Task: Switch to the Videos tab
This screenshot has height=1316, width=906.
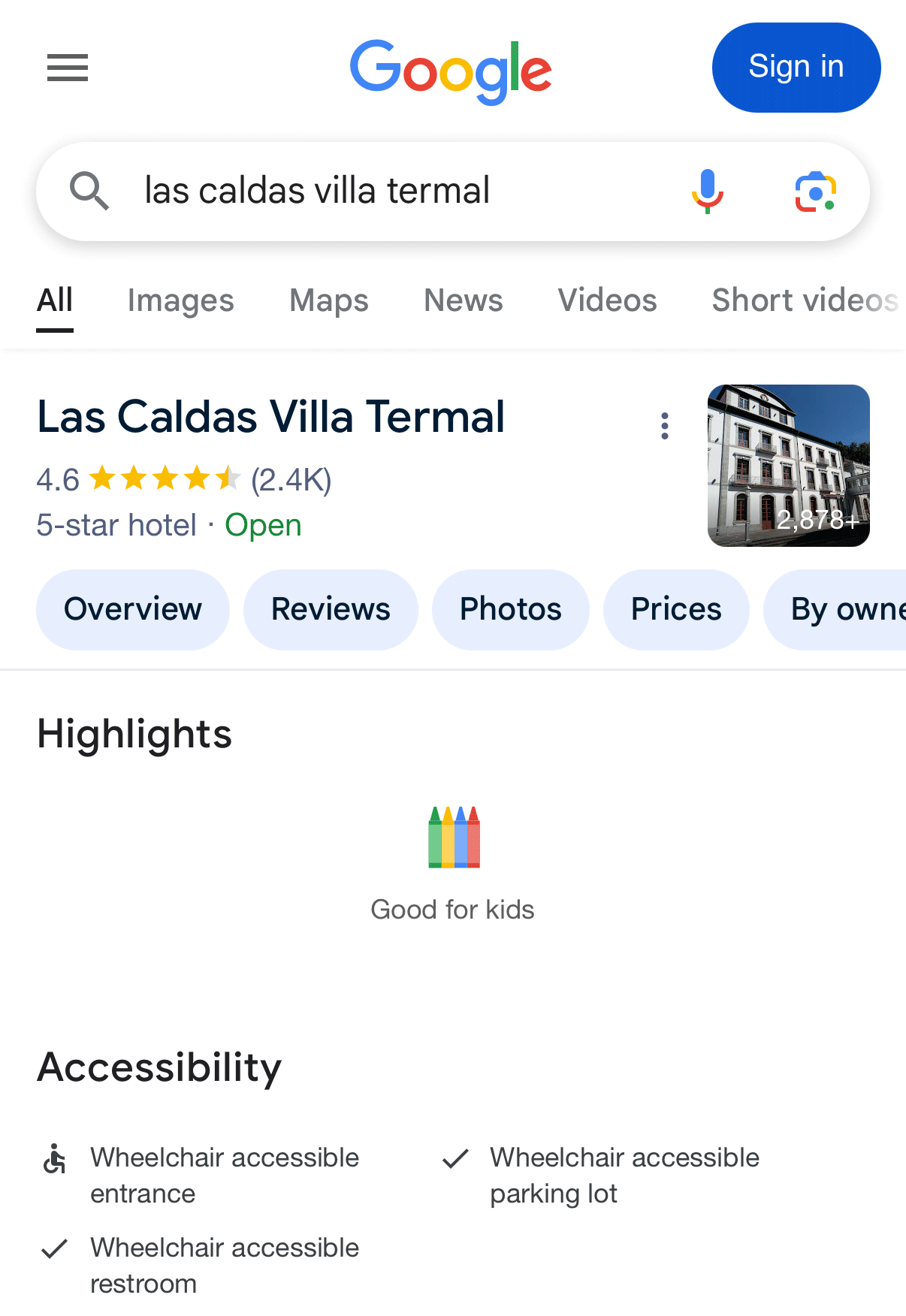Action: [x=607, y=300]
